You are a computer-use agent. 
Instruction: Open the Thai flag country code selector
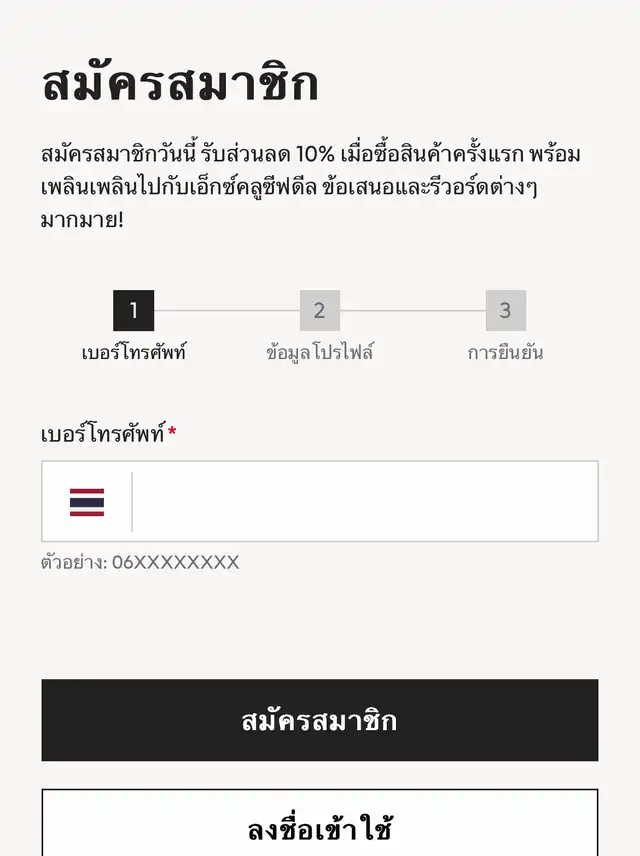(x=87, y=502)
